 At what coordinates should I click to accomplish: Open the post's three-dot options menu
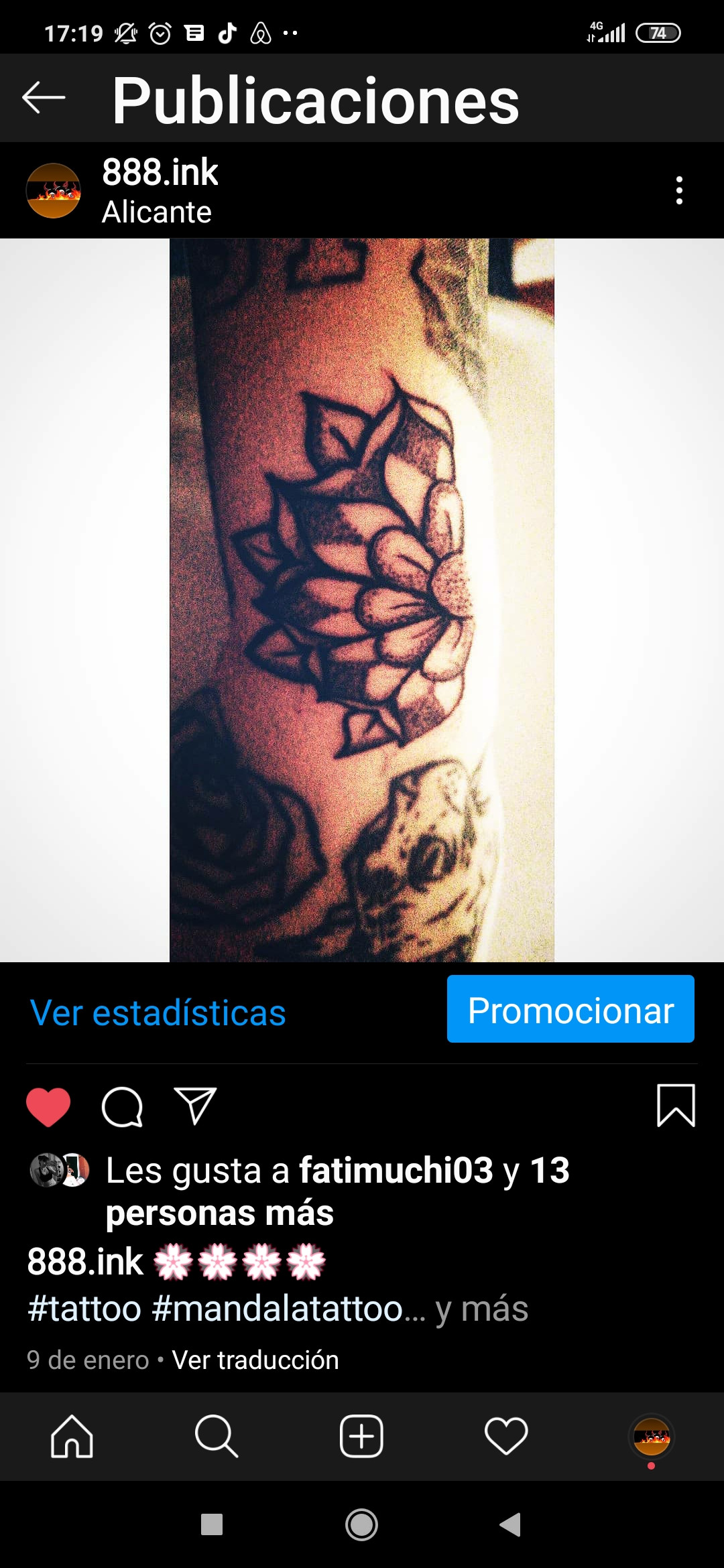tap(679, 191)
